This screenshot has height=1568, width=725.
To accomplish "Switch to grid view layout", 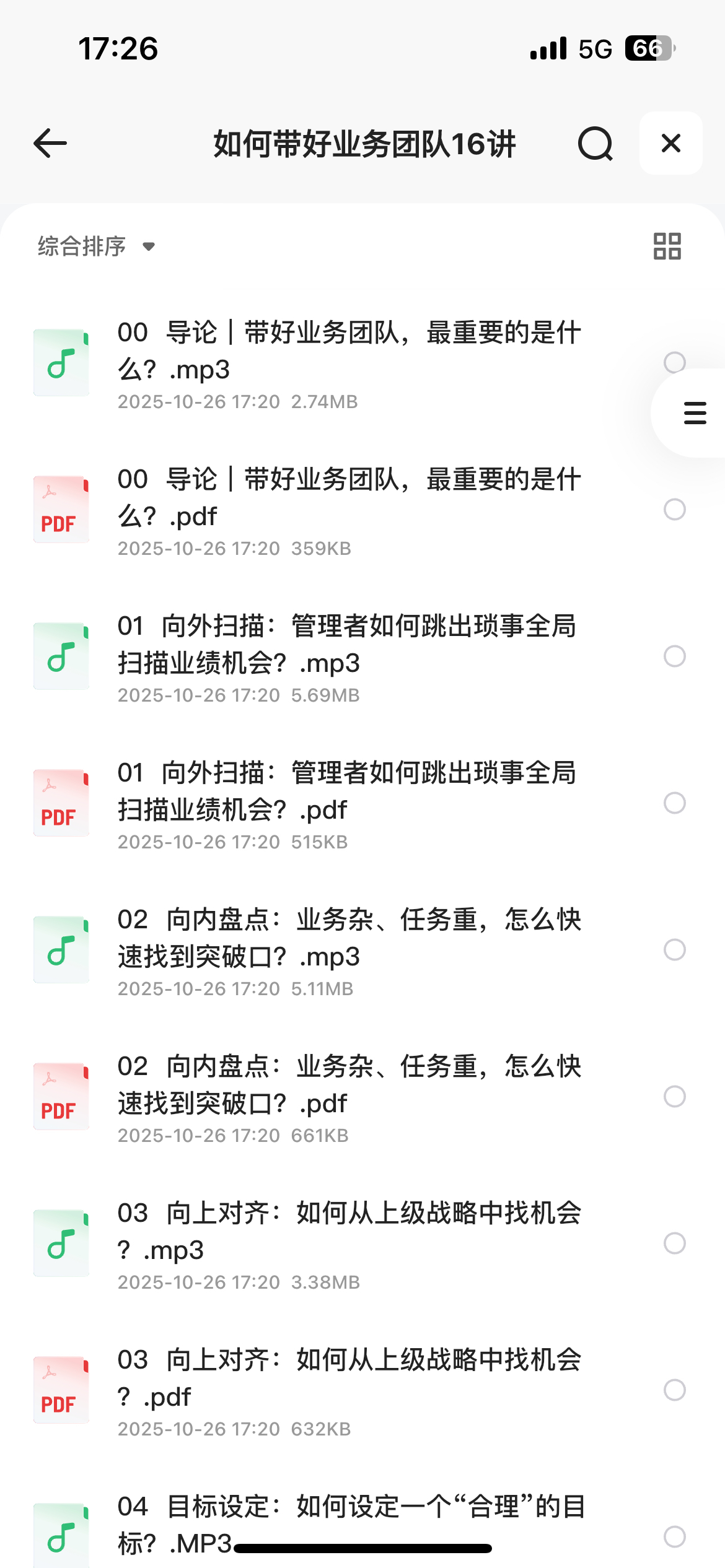I will click(x=667, y=246).
